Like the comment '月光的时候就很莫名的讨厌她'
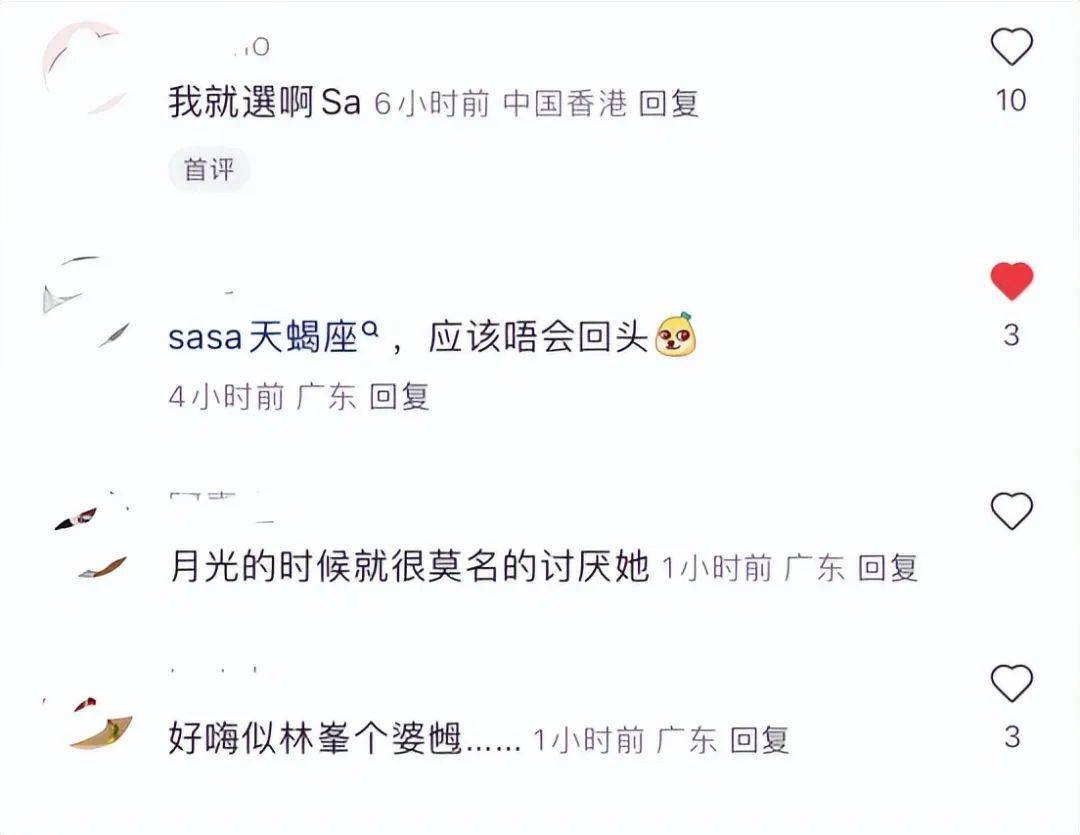Viewport: 1080px width, 835px height. click(1011, 512)
